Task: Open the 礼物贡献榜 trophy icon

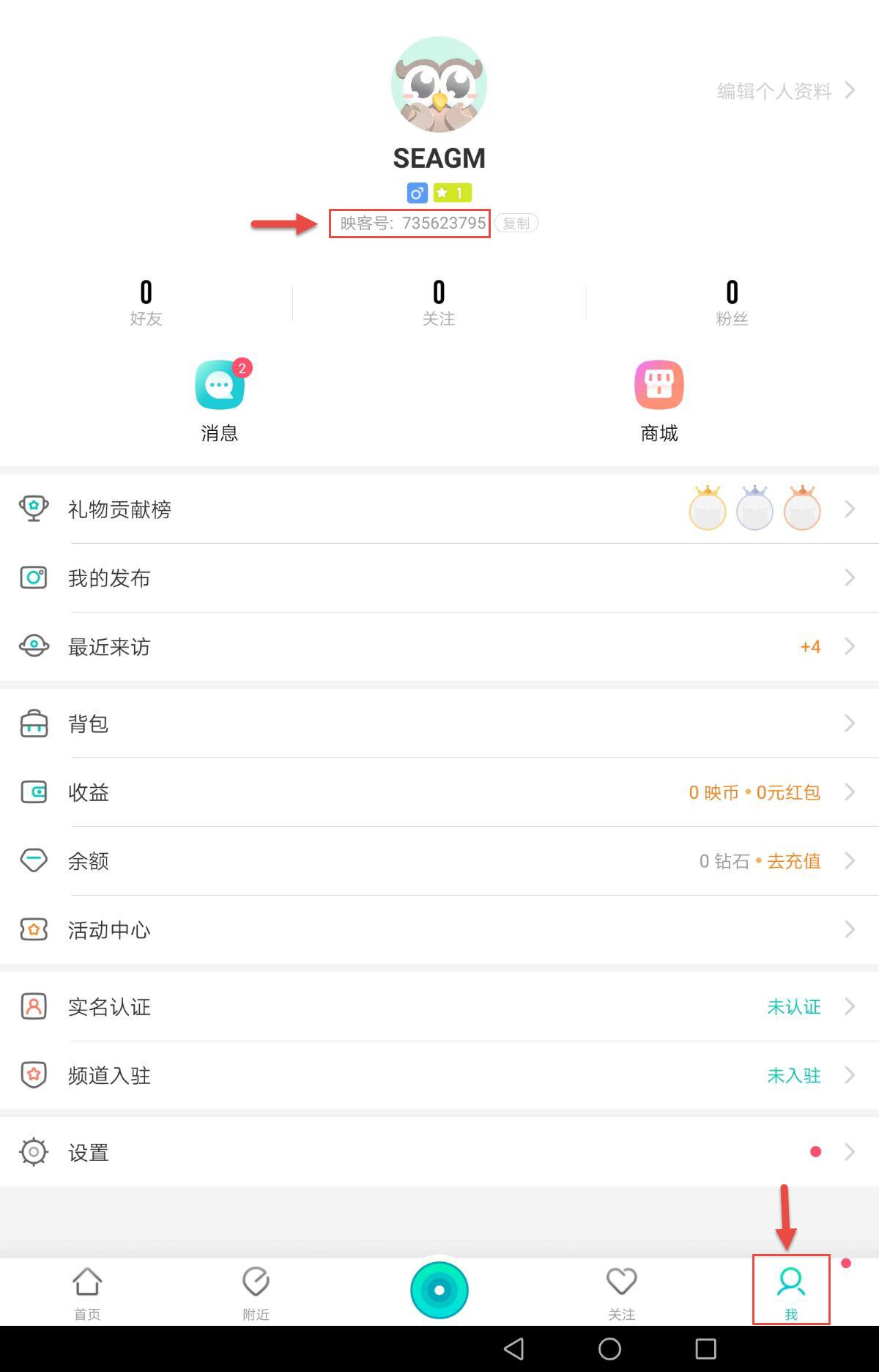Action: (34, 509)
